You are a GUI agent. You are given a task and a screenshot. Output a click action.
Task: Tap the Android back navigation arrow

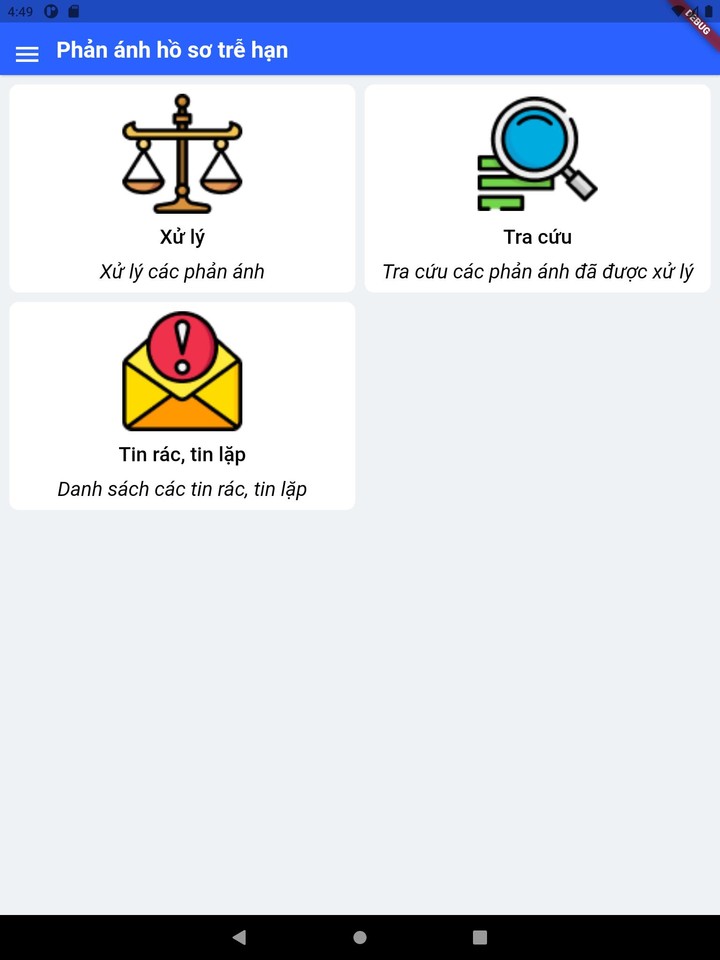pos(239,936)
